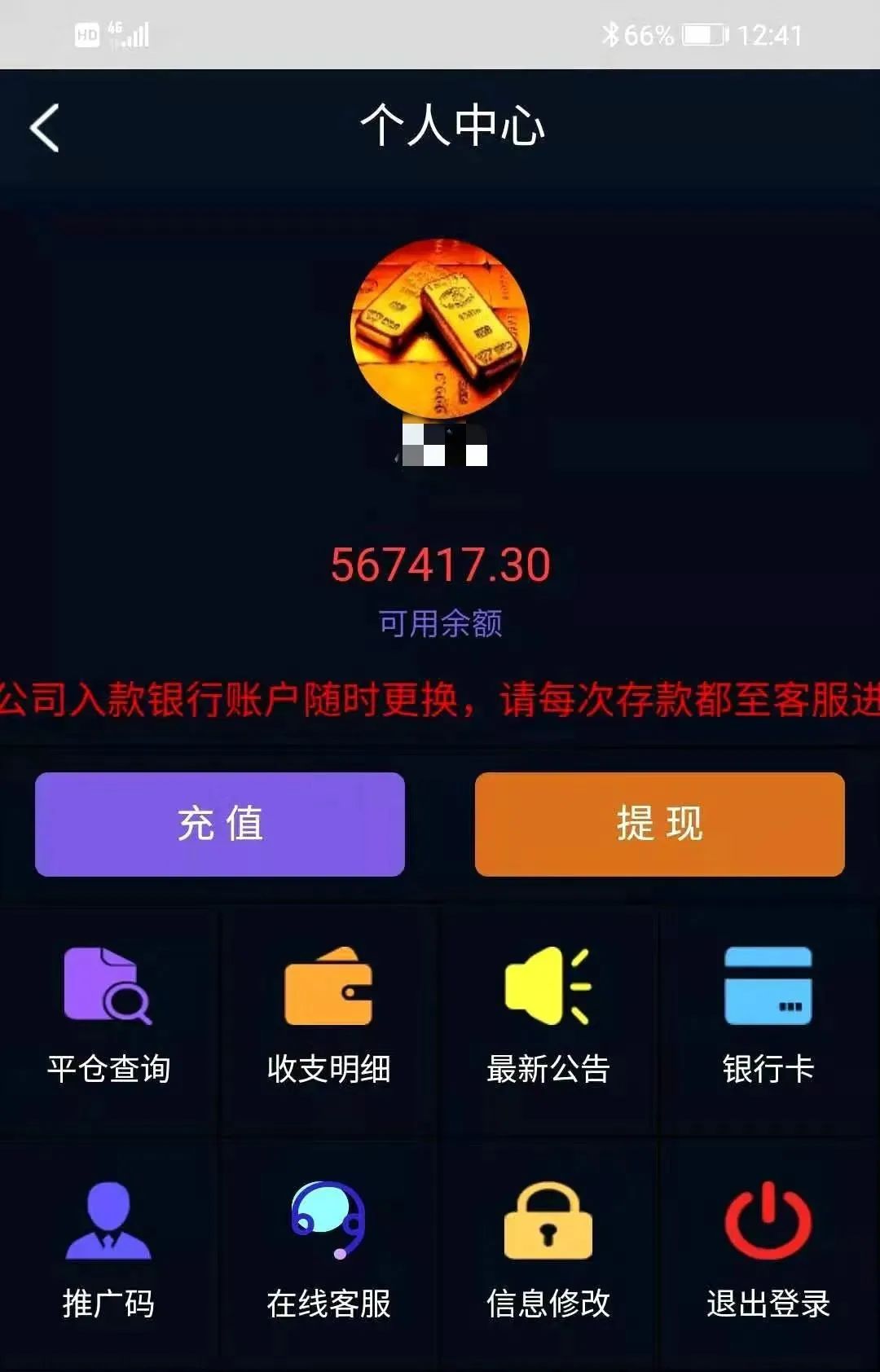
Task: Tap the 充值 recharge button
Action: (x=220, y=824)
